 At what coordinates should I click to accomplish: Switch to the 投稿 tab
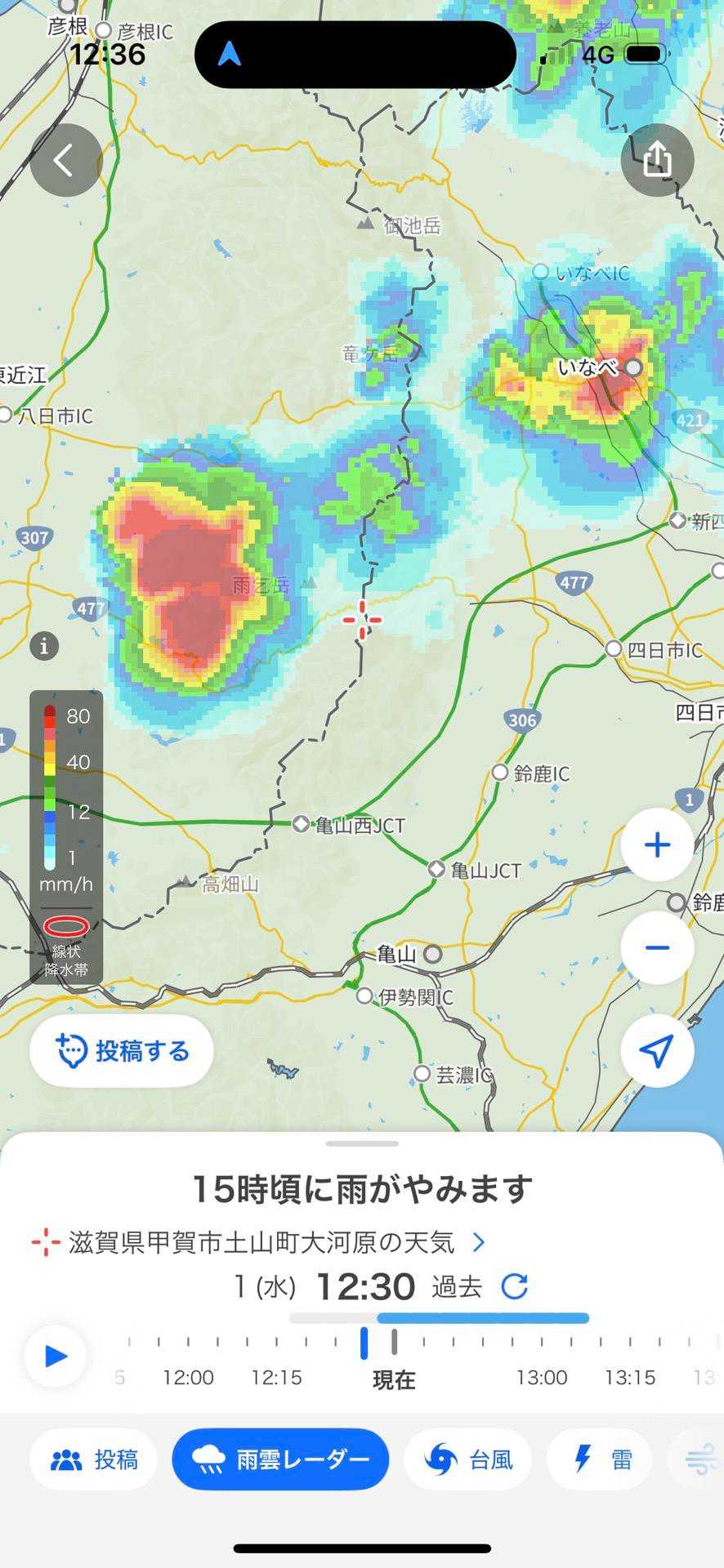point(94,1459)
